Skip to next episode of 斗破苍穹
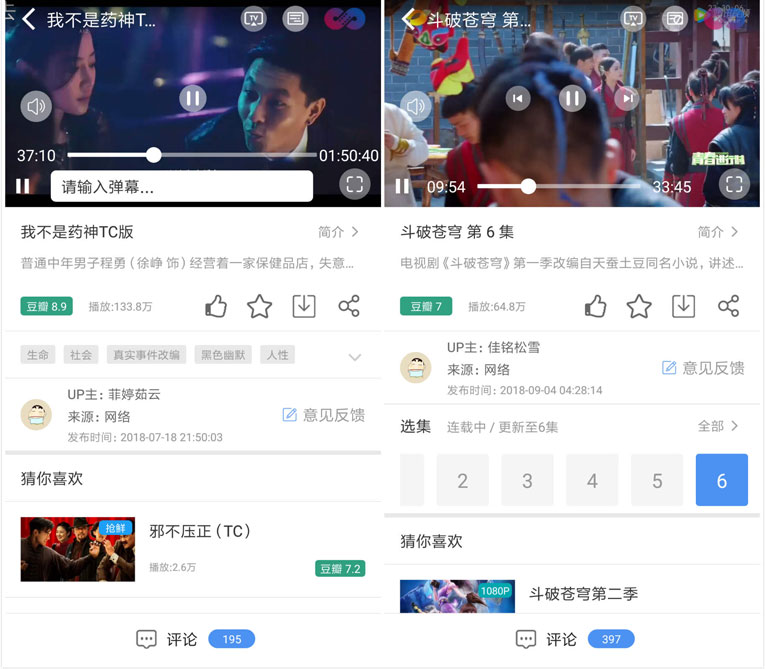Image resolution: width=765 pixels, height=669 pixels. point(627,98)
